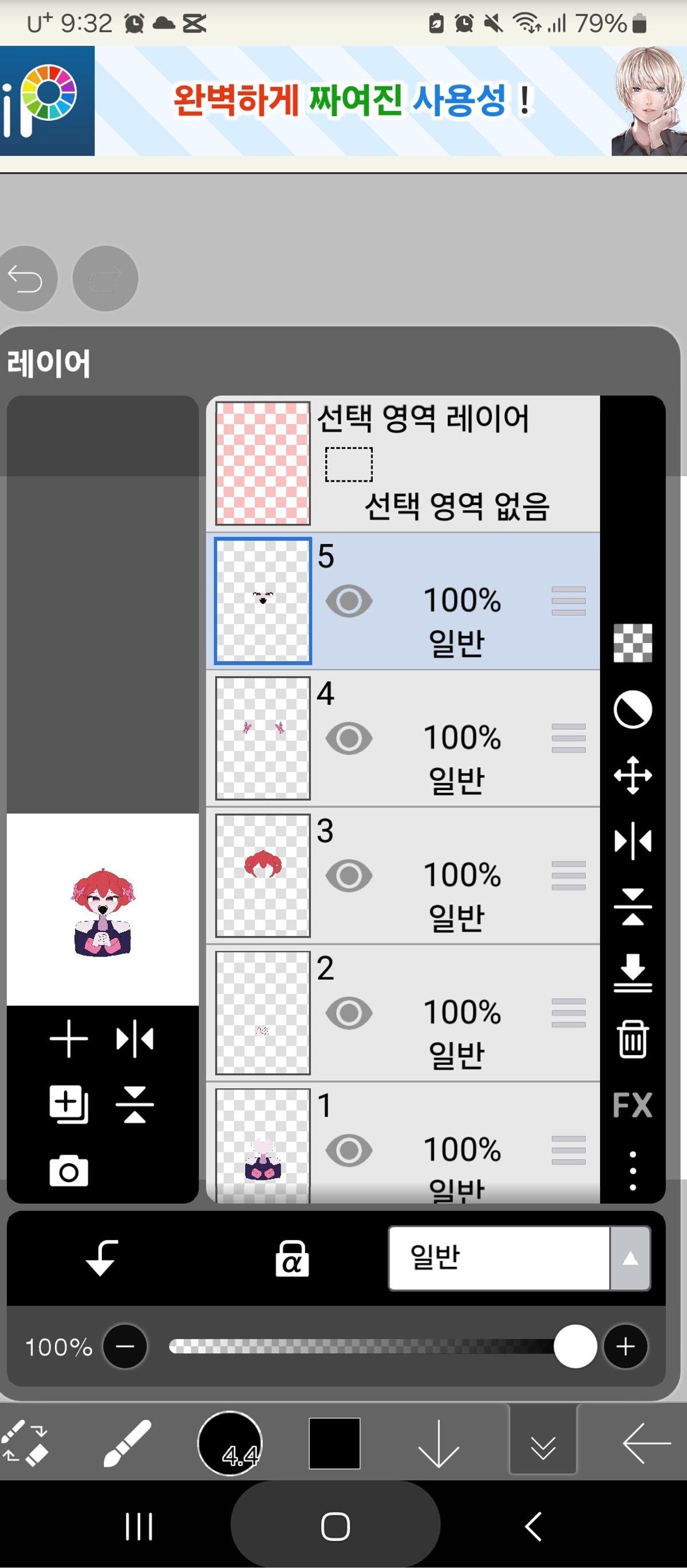
Task: Open layer FX filter menu
Action: 632,1105
